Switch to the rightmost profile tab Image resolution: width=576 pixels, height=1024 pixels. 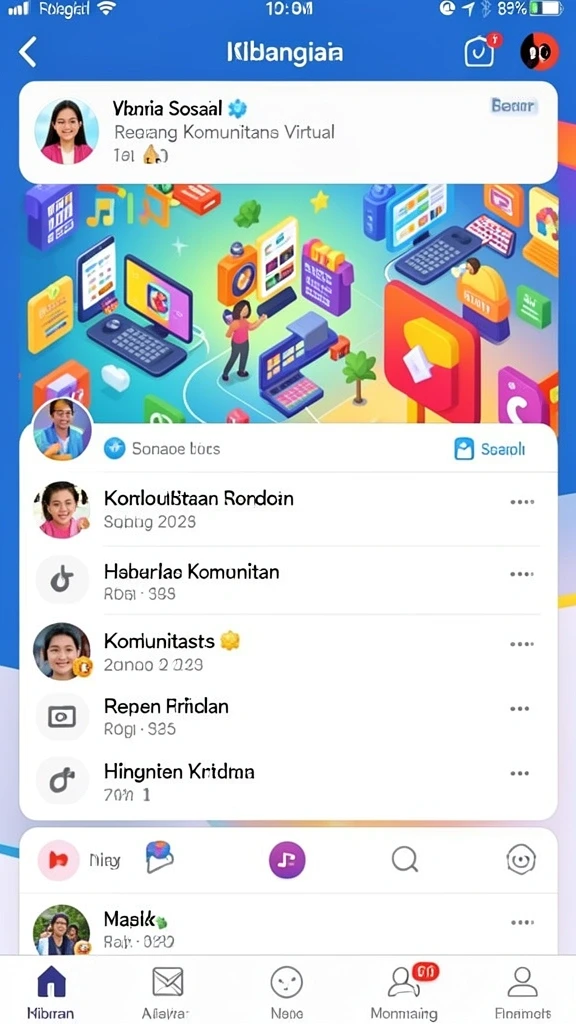tap(522, 993)
